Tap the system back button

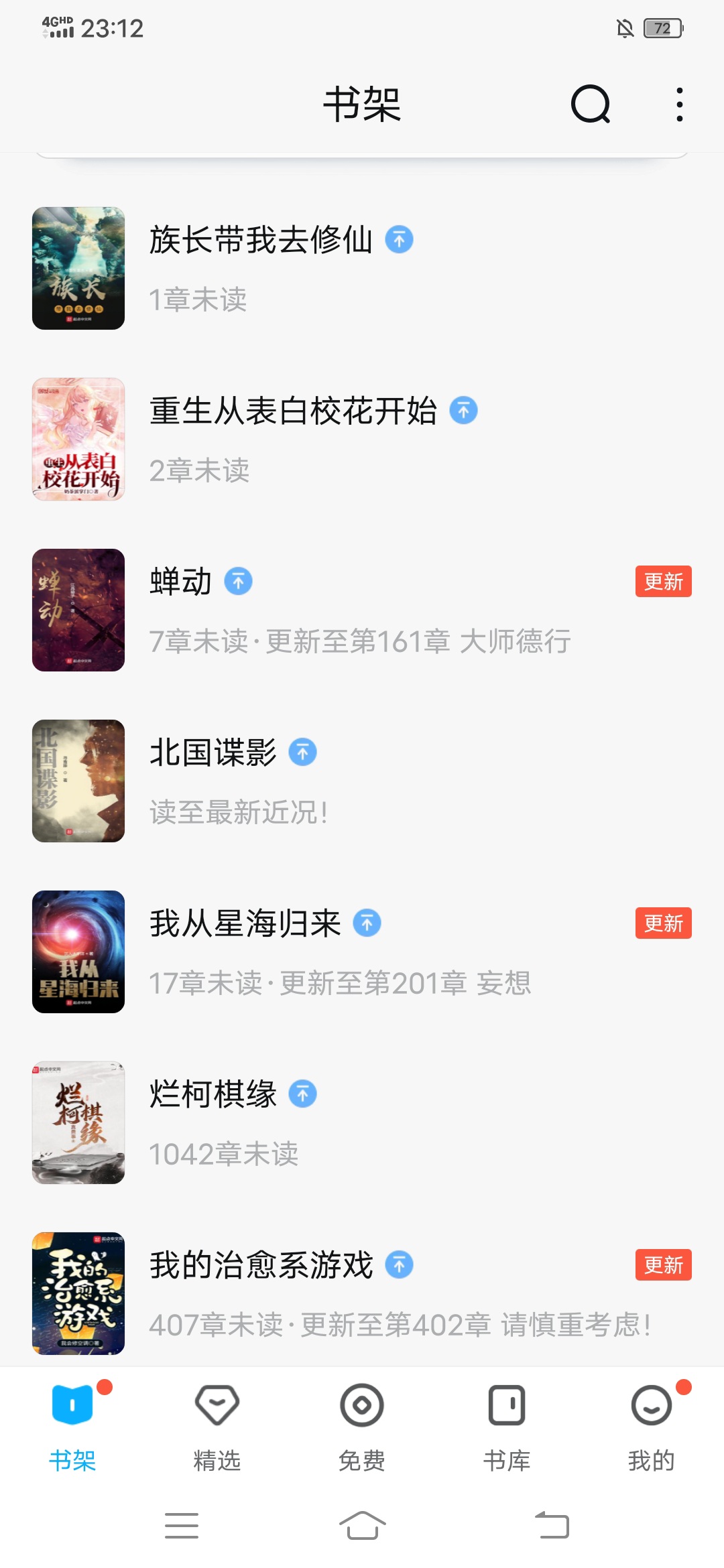[552, 1525]
